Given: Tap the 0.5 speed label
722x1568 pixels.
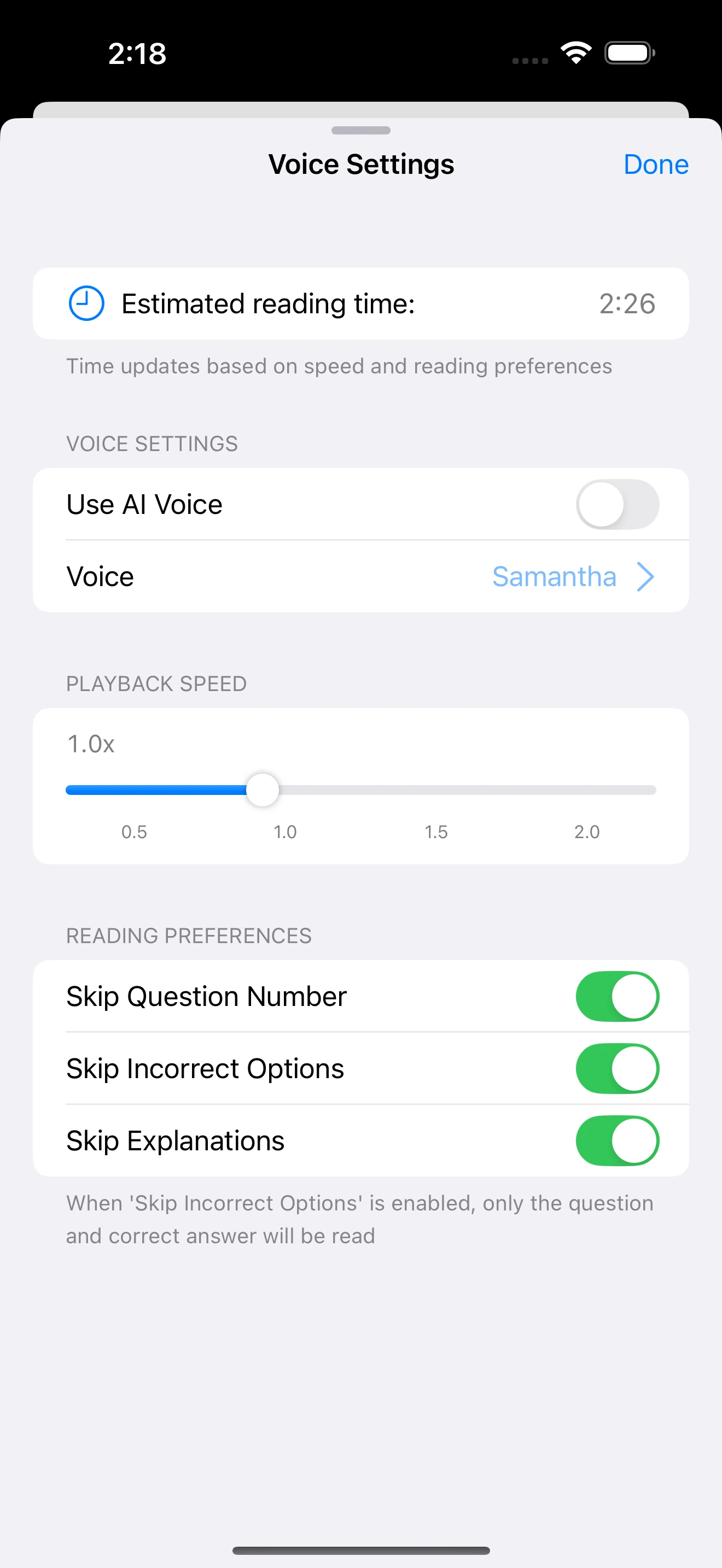Looking at the screenshot, I should click(x=134, y=832).
